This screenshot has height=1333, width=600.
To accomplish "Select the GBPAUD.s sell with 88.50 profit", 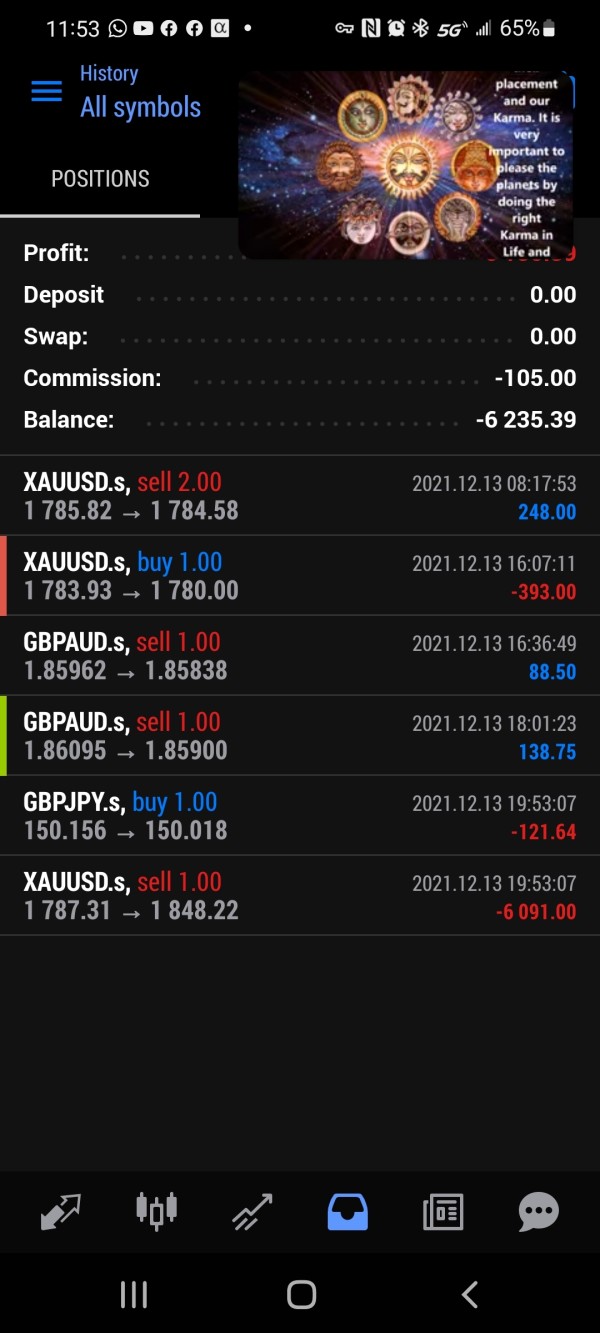I will [x=300, y=656].
